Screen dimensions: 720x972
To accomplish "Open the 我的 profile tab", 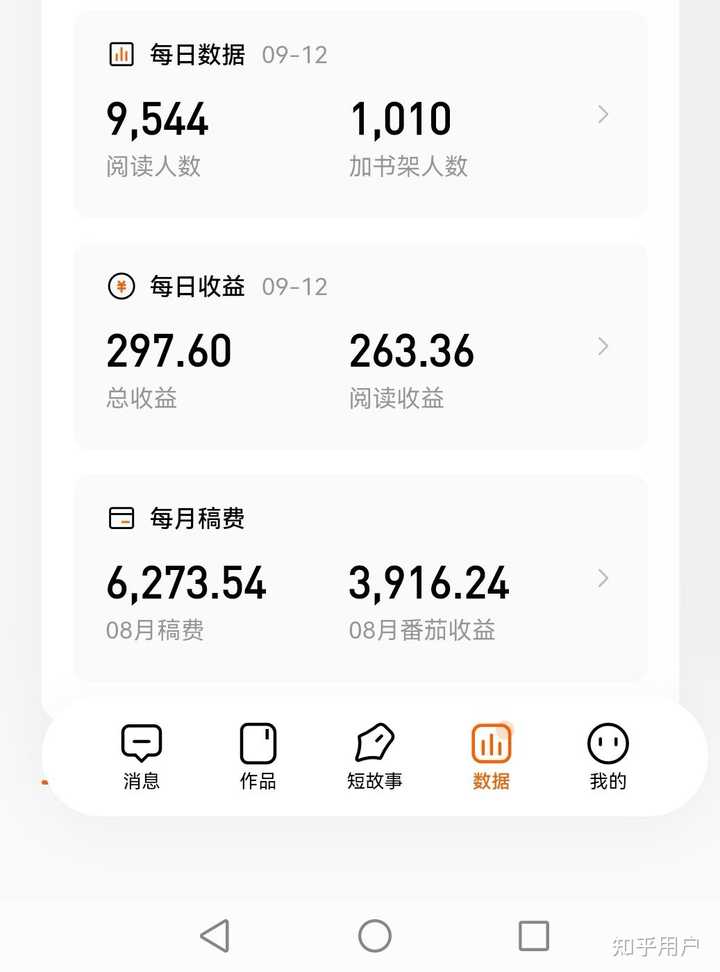I will [608, 756].
